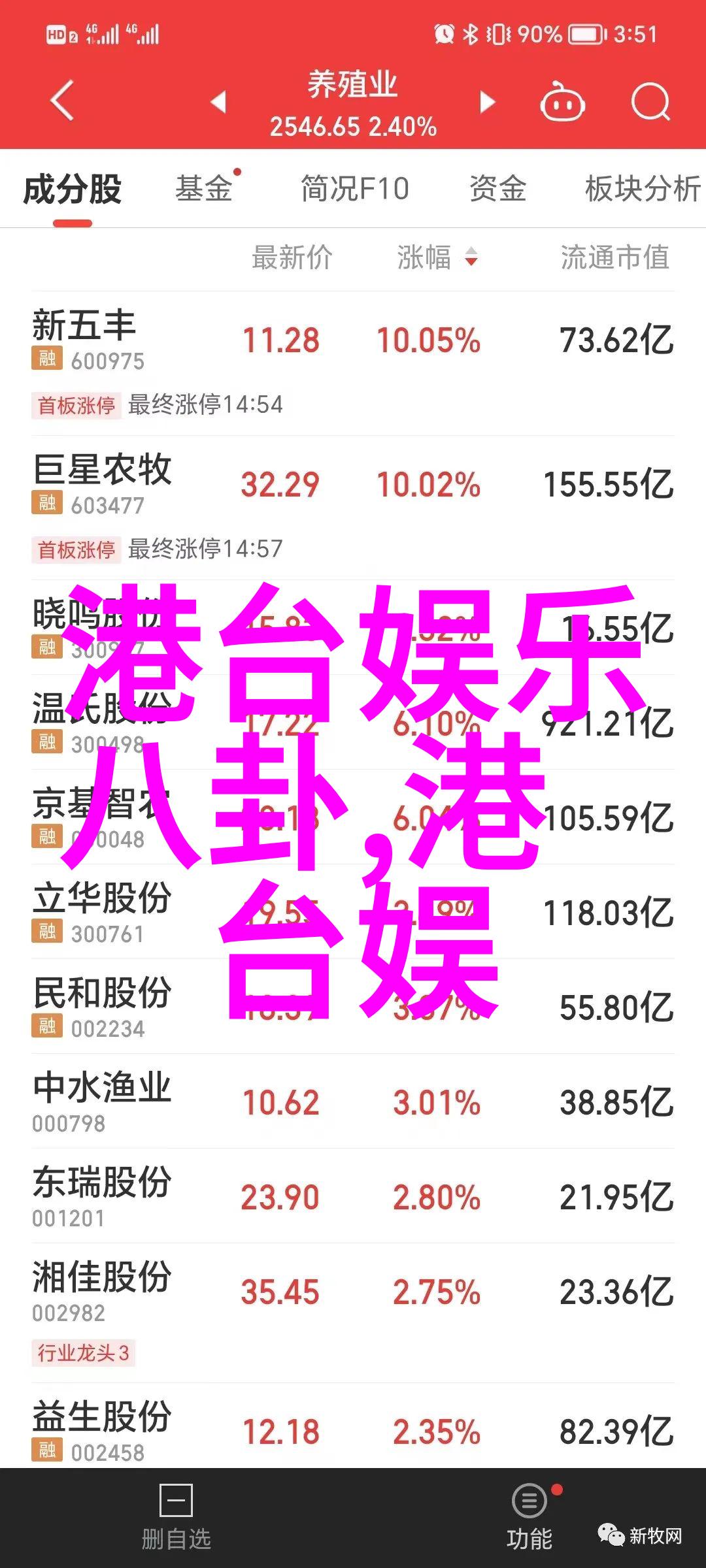The image size is (706, 1568).
Task: Select the 资金 tab
Action: [x=497, y=189]
